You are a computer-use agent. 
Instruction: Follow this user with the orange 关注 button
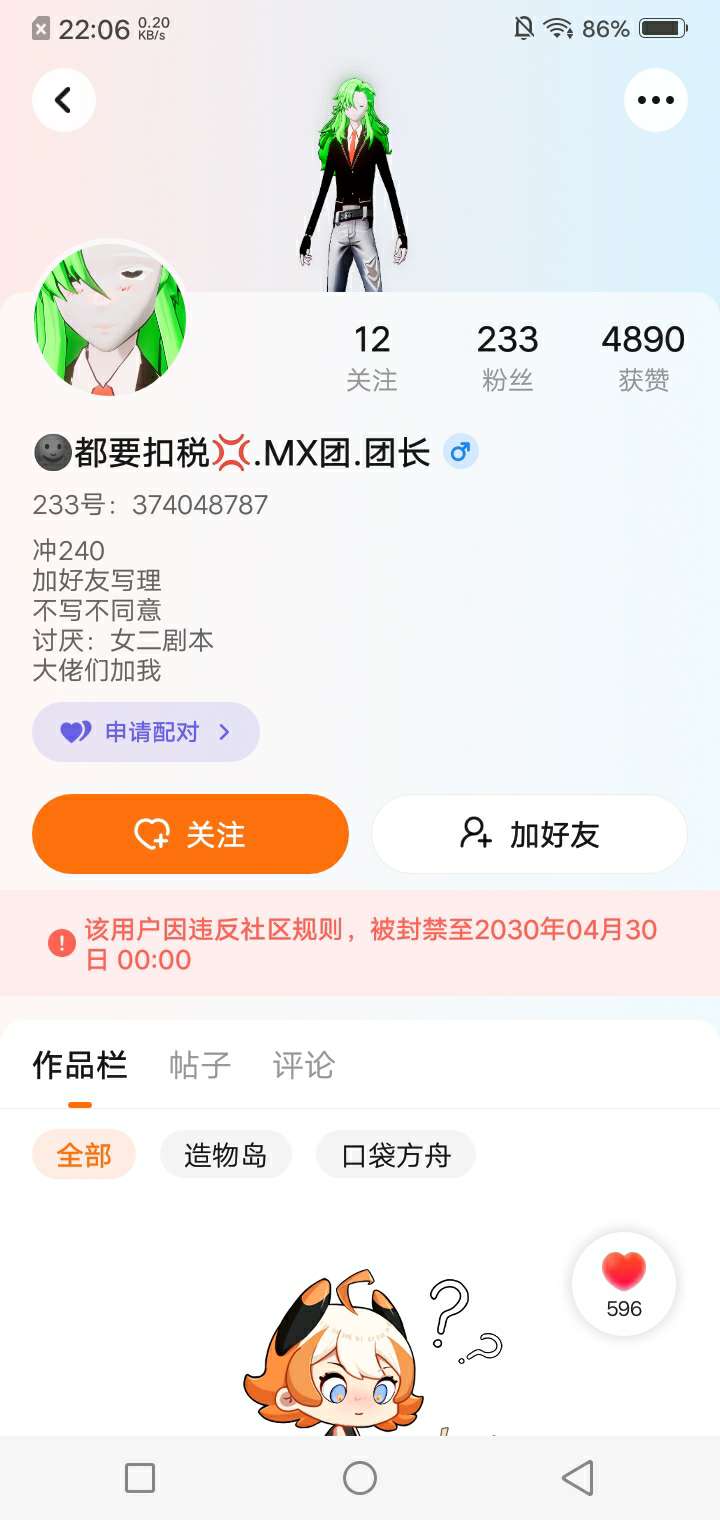(x=190, y=834)
